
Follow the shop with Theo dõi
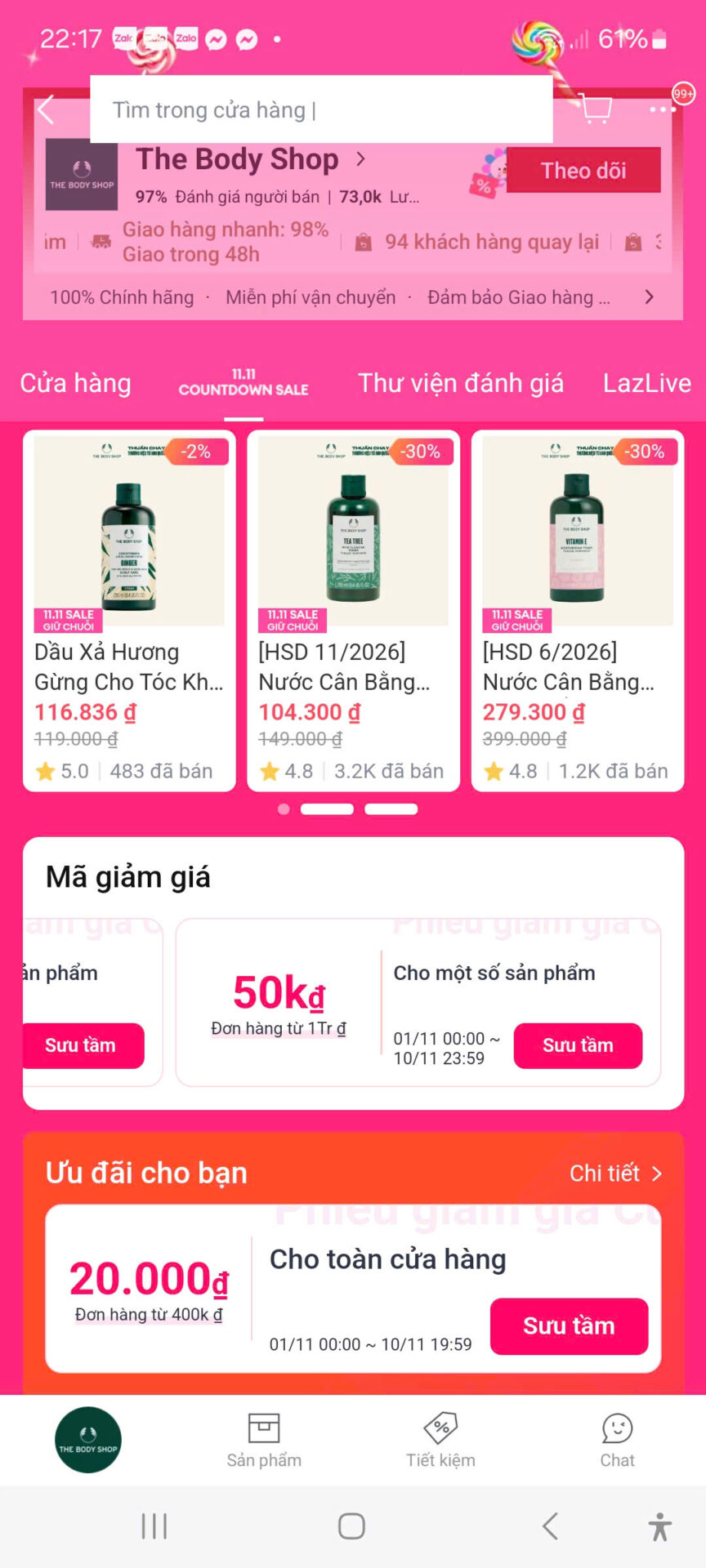[583, 170]
